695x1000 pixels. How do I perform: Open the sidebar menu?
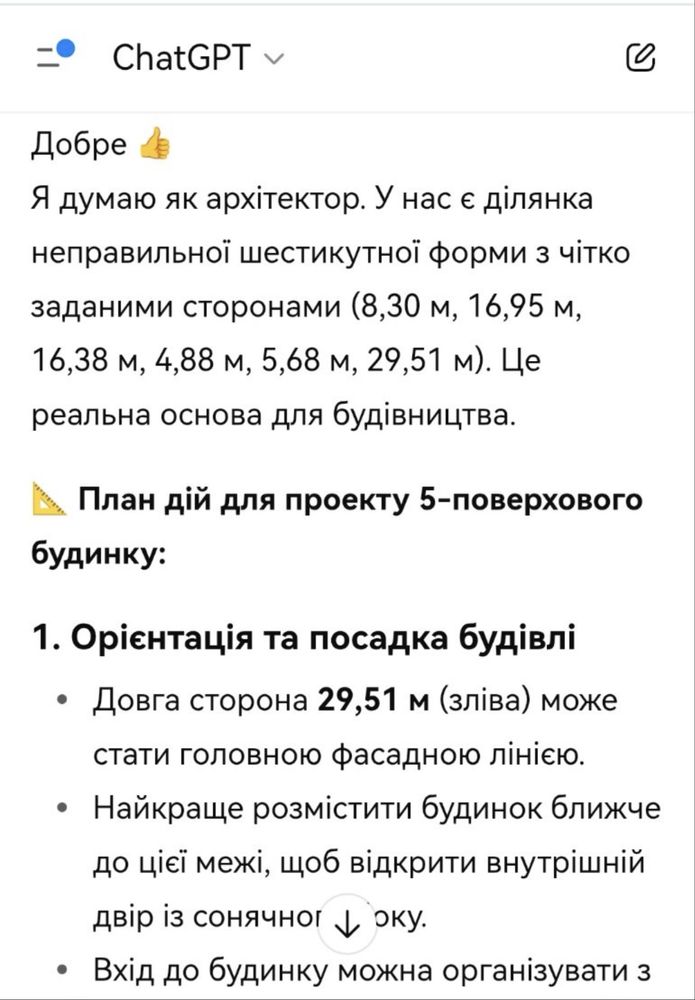(x=53, y=56)
